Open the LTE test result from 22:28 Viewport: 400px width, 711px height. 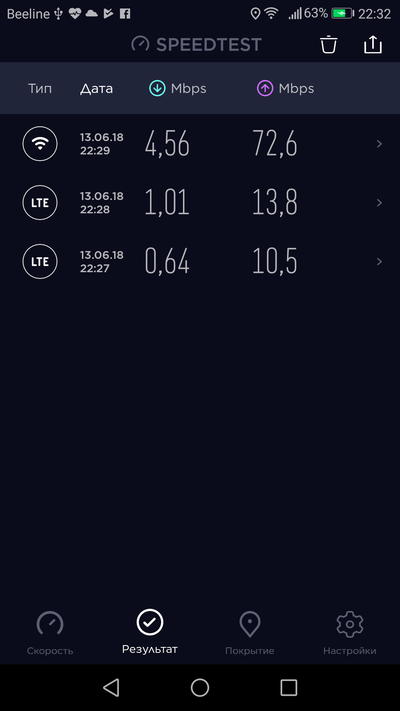click(x=200, y=203)
